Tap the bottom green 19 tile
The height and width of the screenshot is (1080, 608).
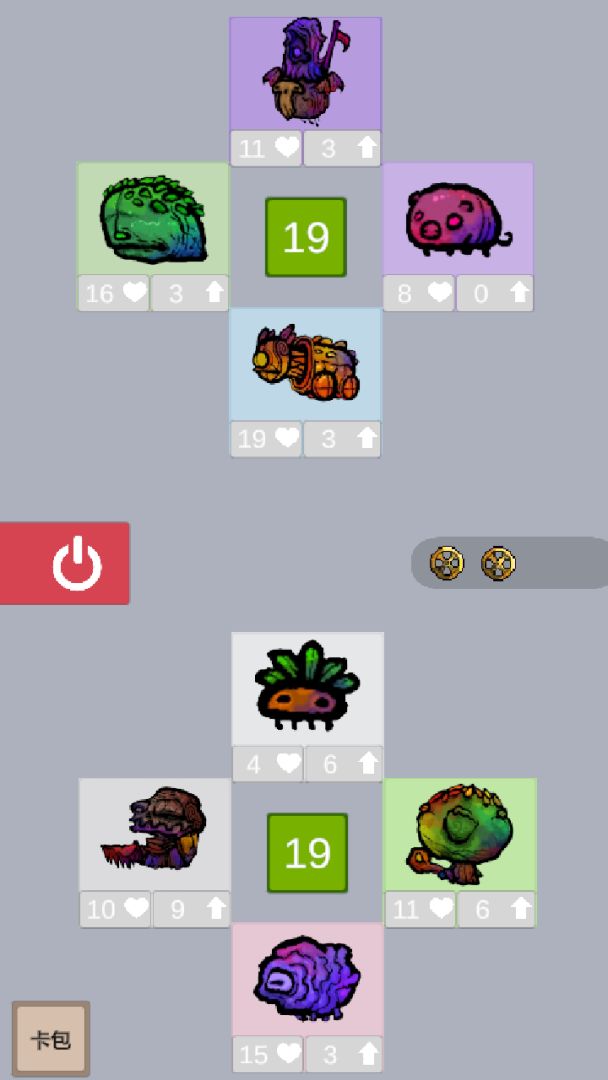tap(307, 853)
